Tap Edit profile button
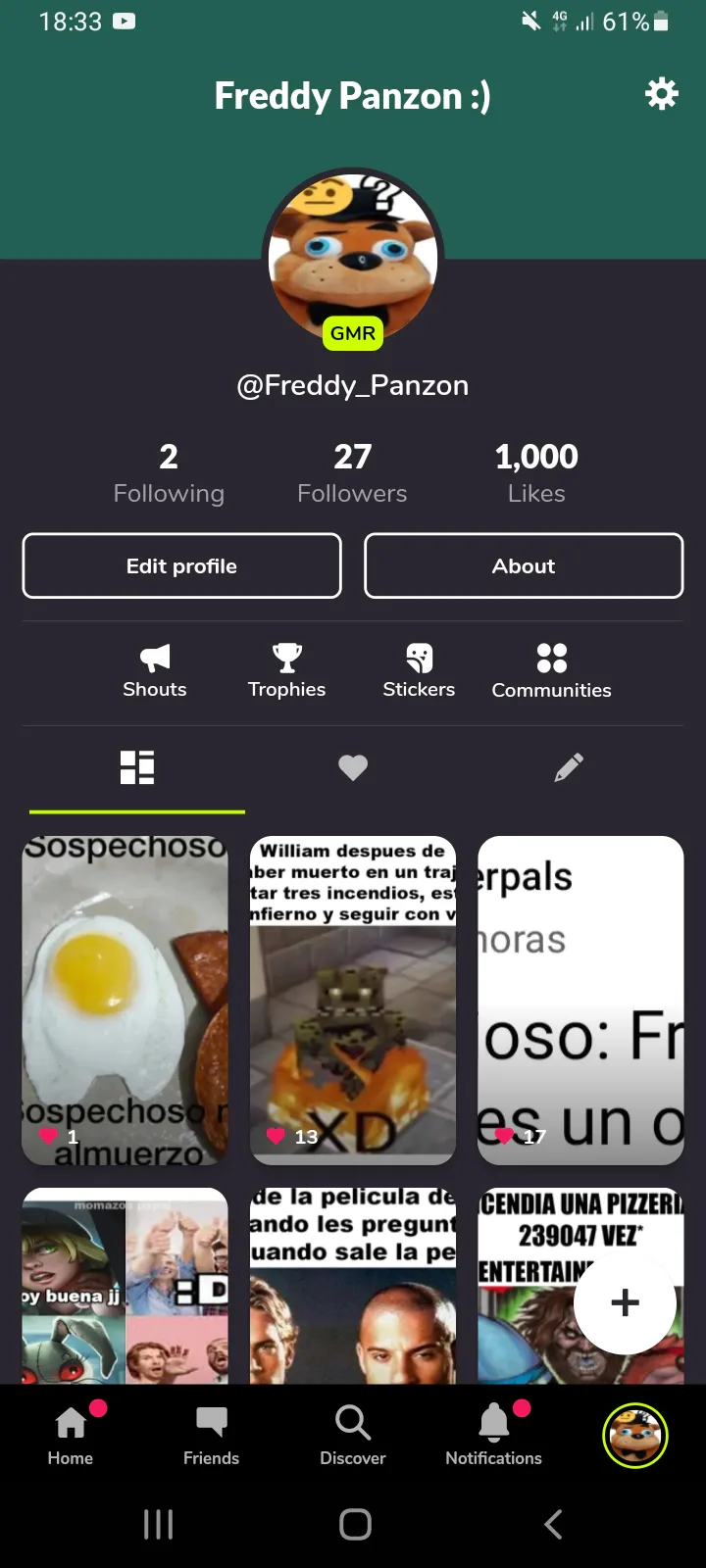The height and width of the screenshot is (1568, 706). click(x=182, y=565)
